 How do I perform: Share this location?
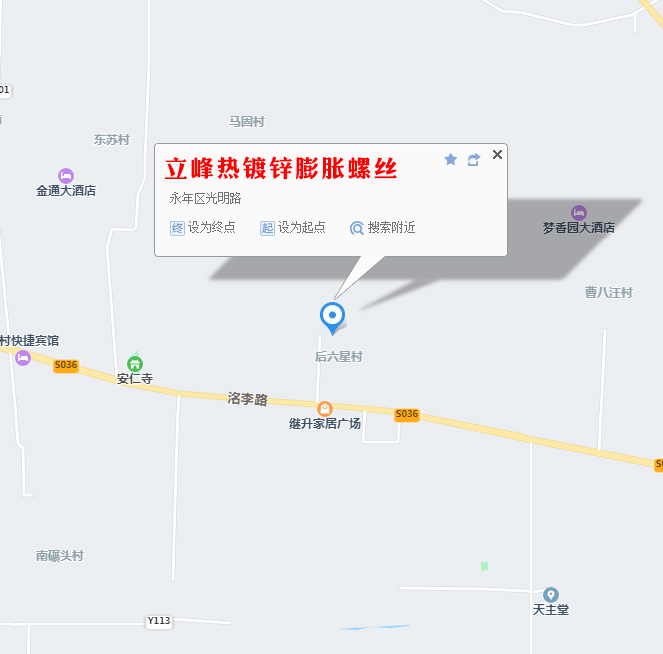[474, 159]
